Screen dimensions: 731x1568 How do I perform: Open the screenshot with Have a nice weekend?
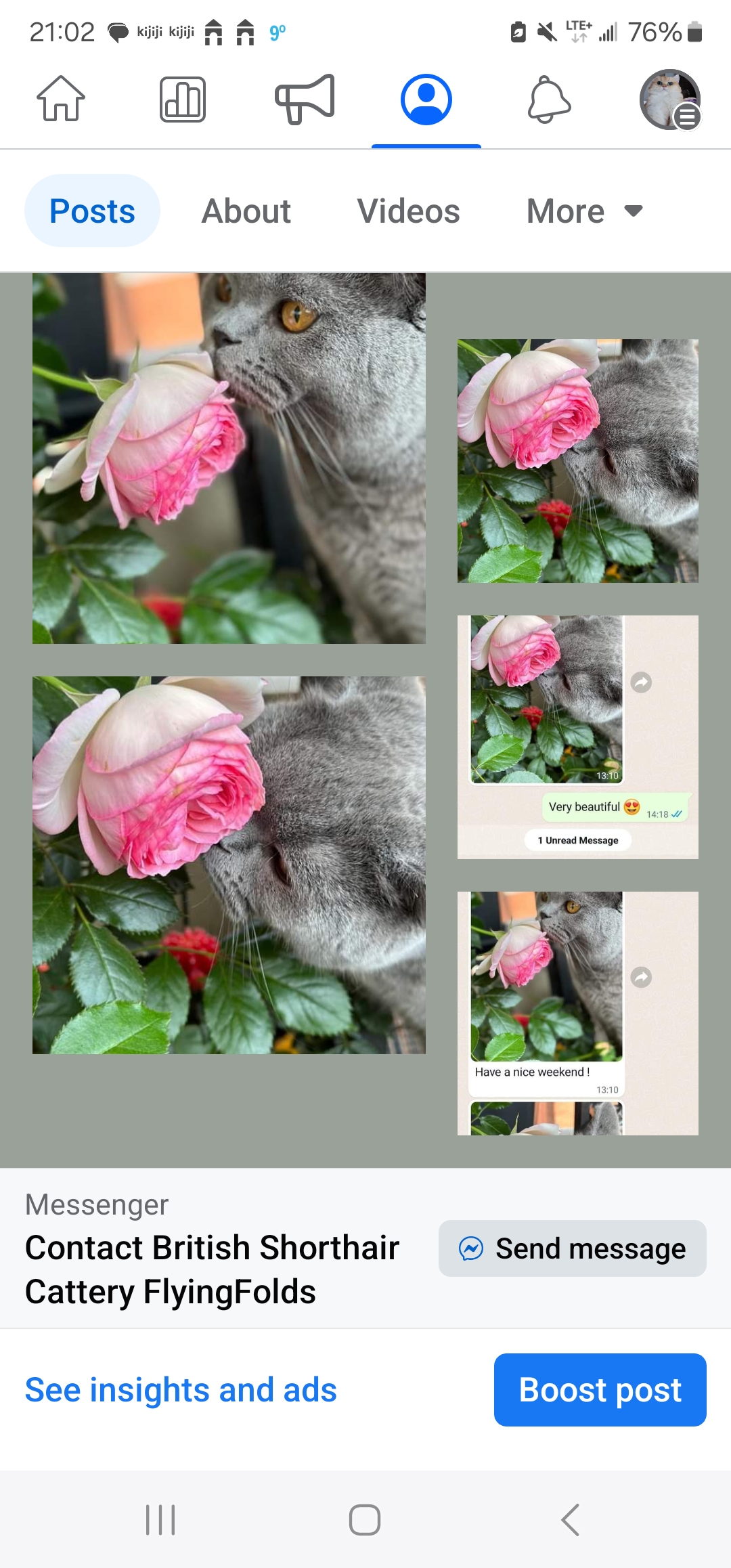[x=577, y=1013]
